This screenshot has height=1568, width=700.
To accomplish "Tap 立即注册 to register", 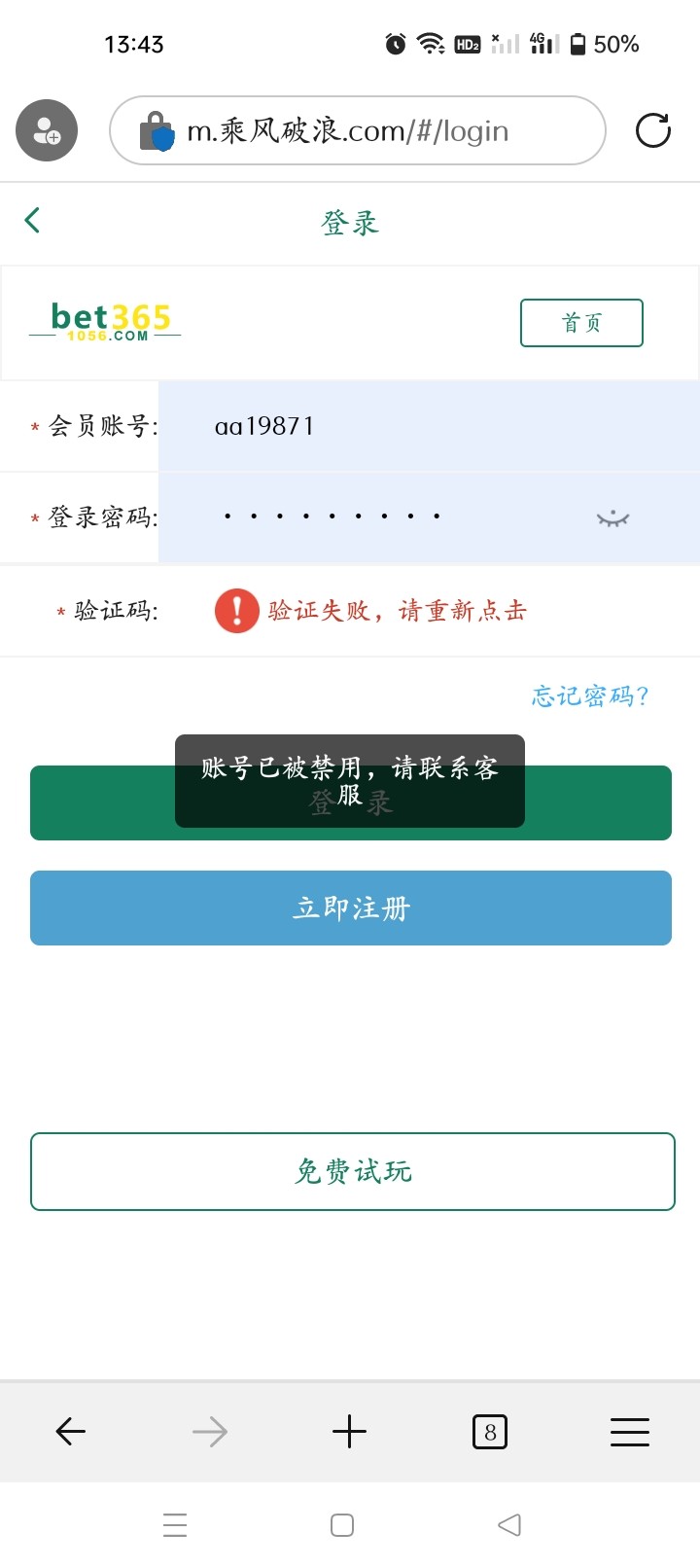I will (x=351, y=908).
